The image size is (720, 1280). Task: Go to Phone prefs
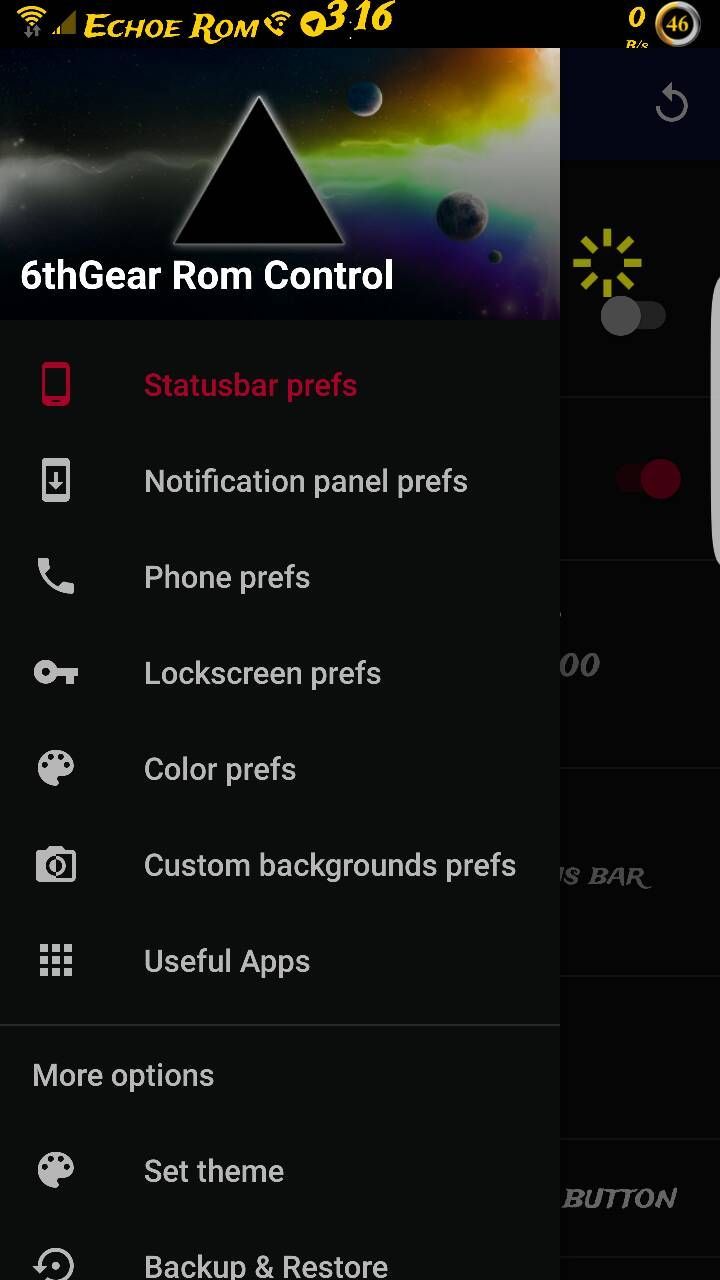tap(227, 577)
